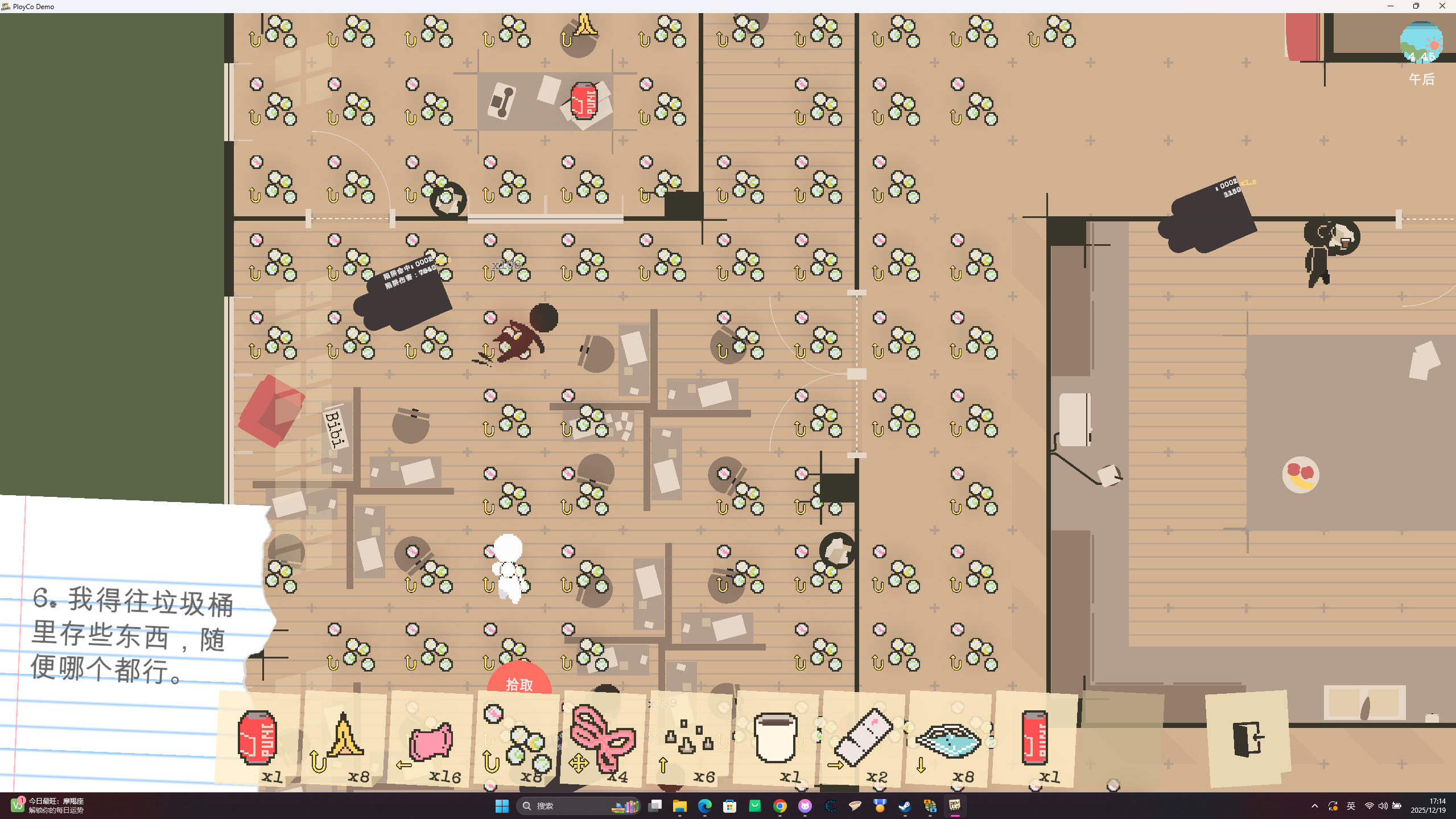The image size is (1456, 819).
Task: Select the tall red can item x1
Action: [x=1034, y=740]
